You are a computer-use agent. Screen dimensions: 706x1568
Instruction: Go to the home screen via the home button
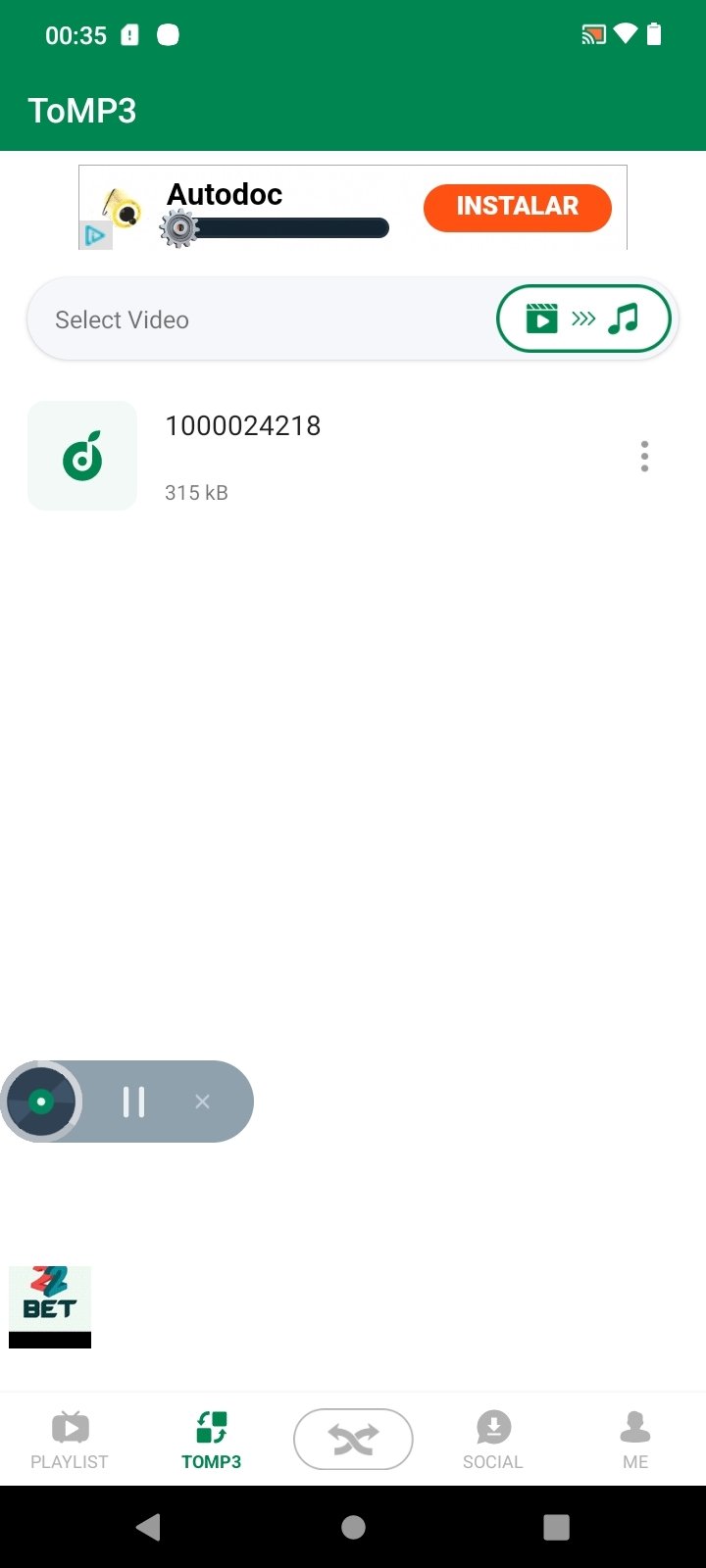tap(353, 1527)
